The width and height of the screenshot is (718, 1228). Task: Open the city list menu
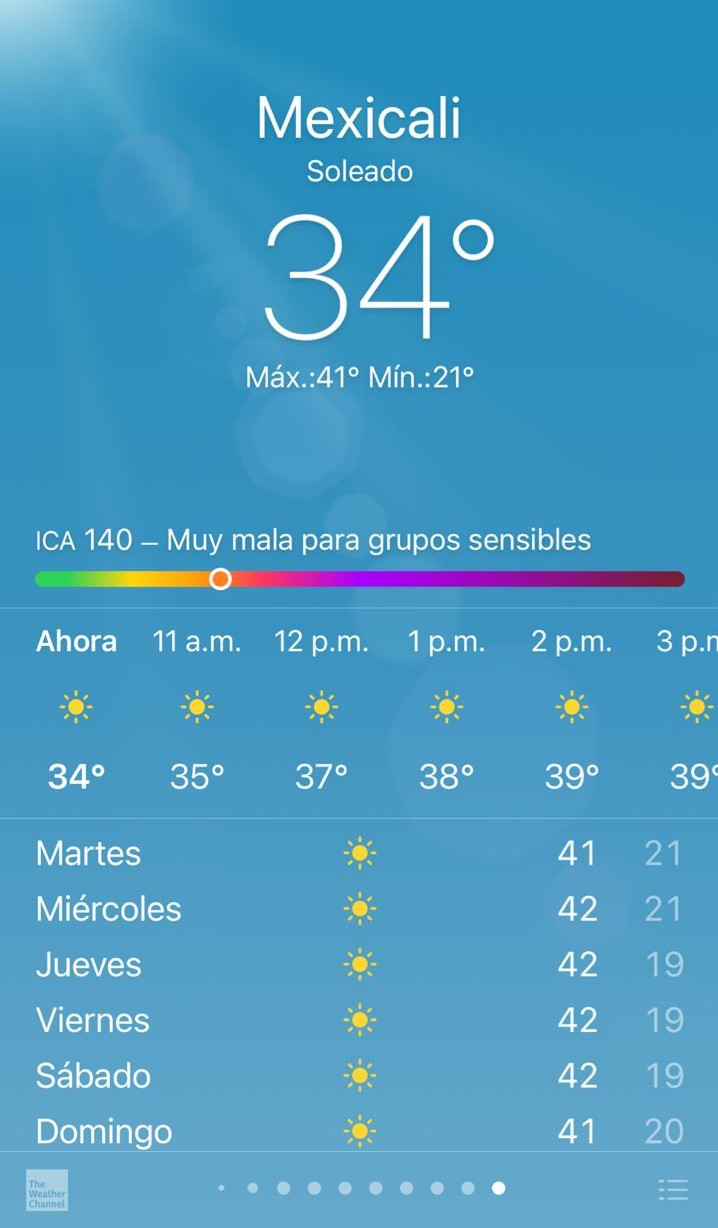click(x=673, y=1189)
